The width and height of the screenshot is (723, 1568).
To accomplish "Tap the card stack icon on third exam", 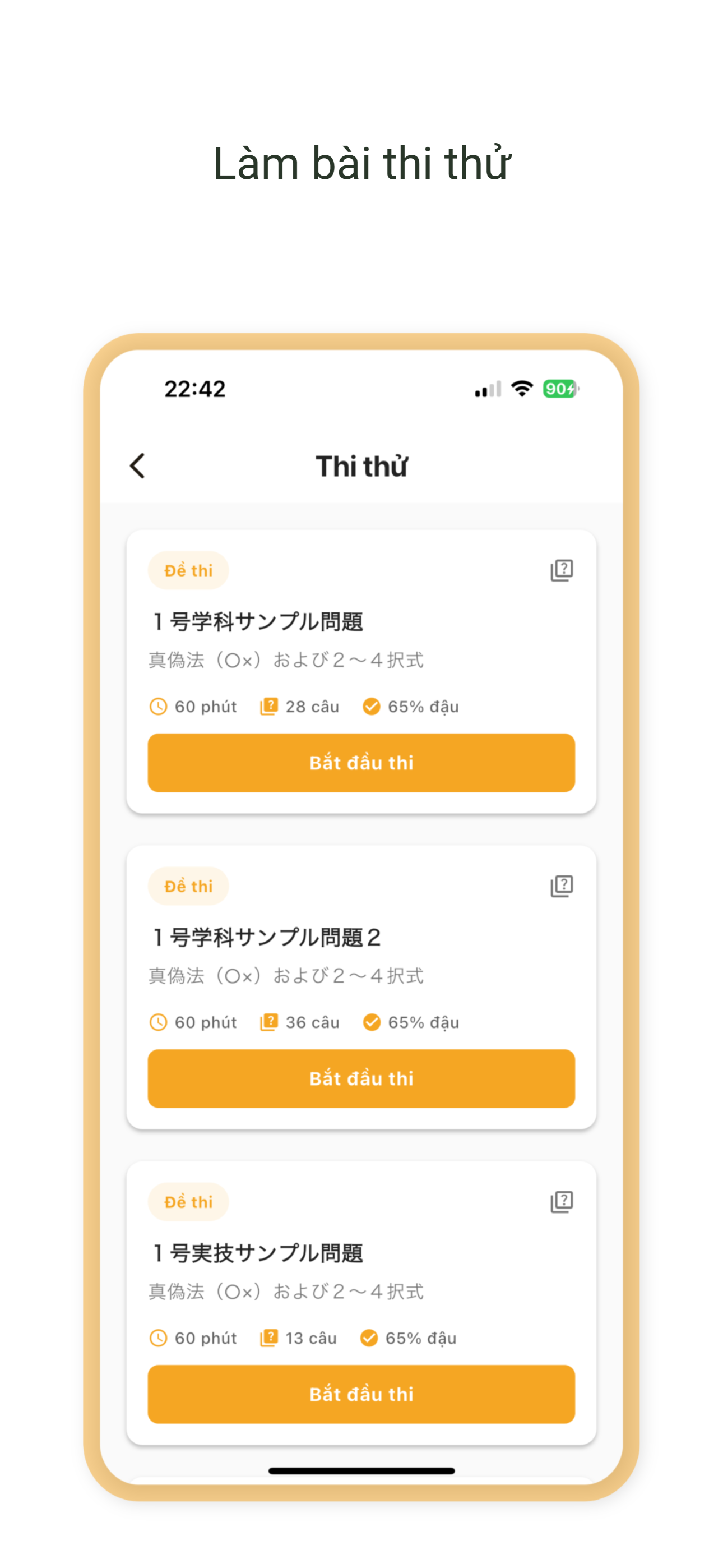I will click(561, 1201).
